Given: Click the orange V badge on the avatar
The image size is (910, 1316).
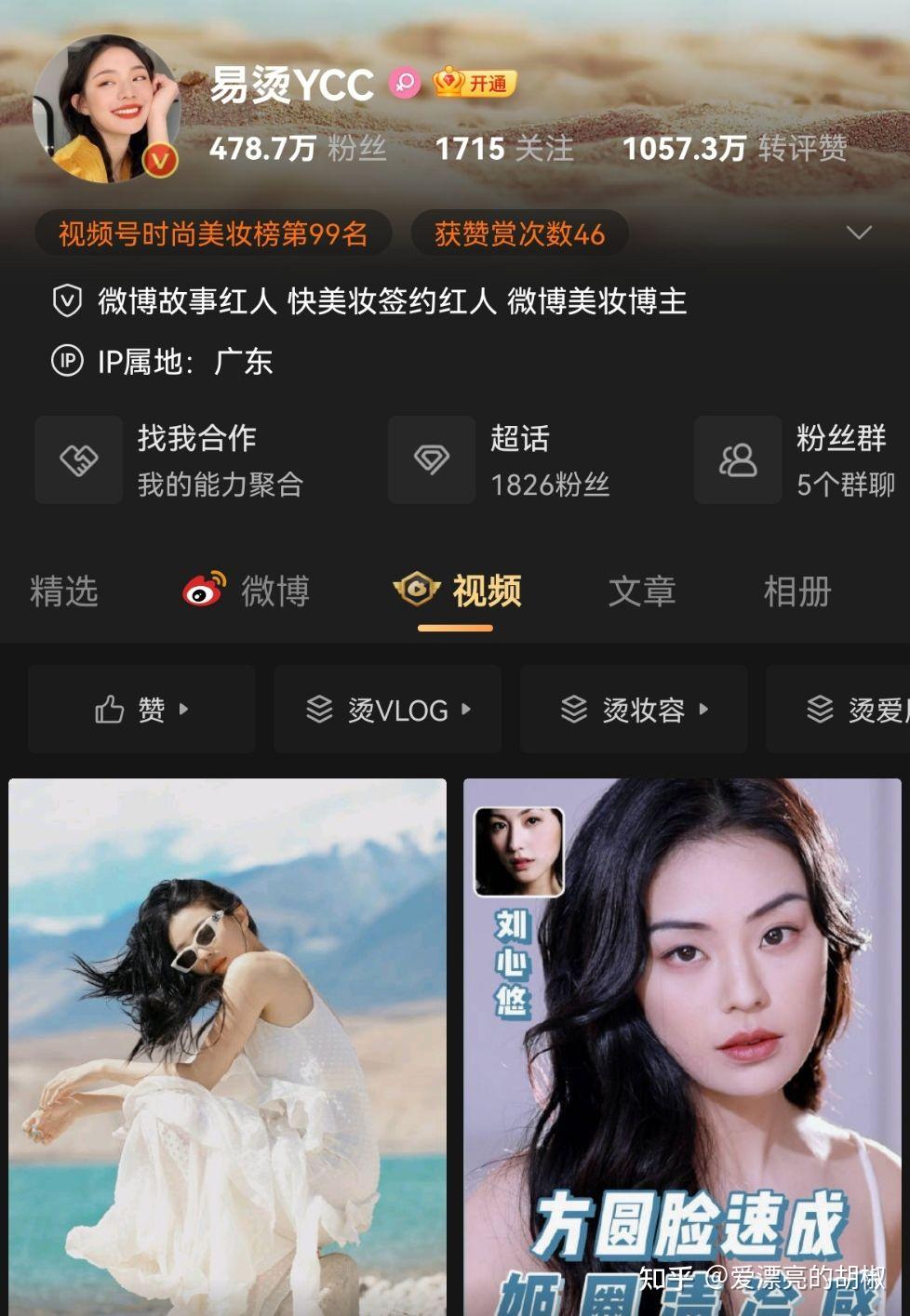Looking at the screenshot, I should pyautogui.click(x=159, y=159).
